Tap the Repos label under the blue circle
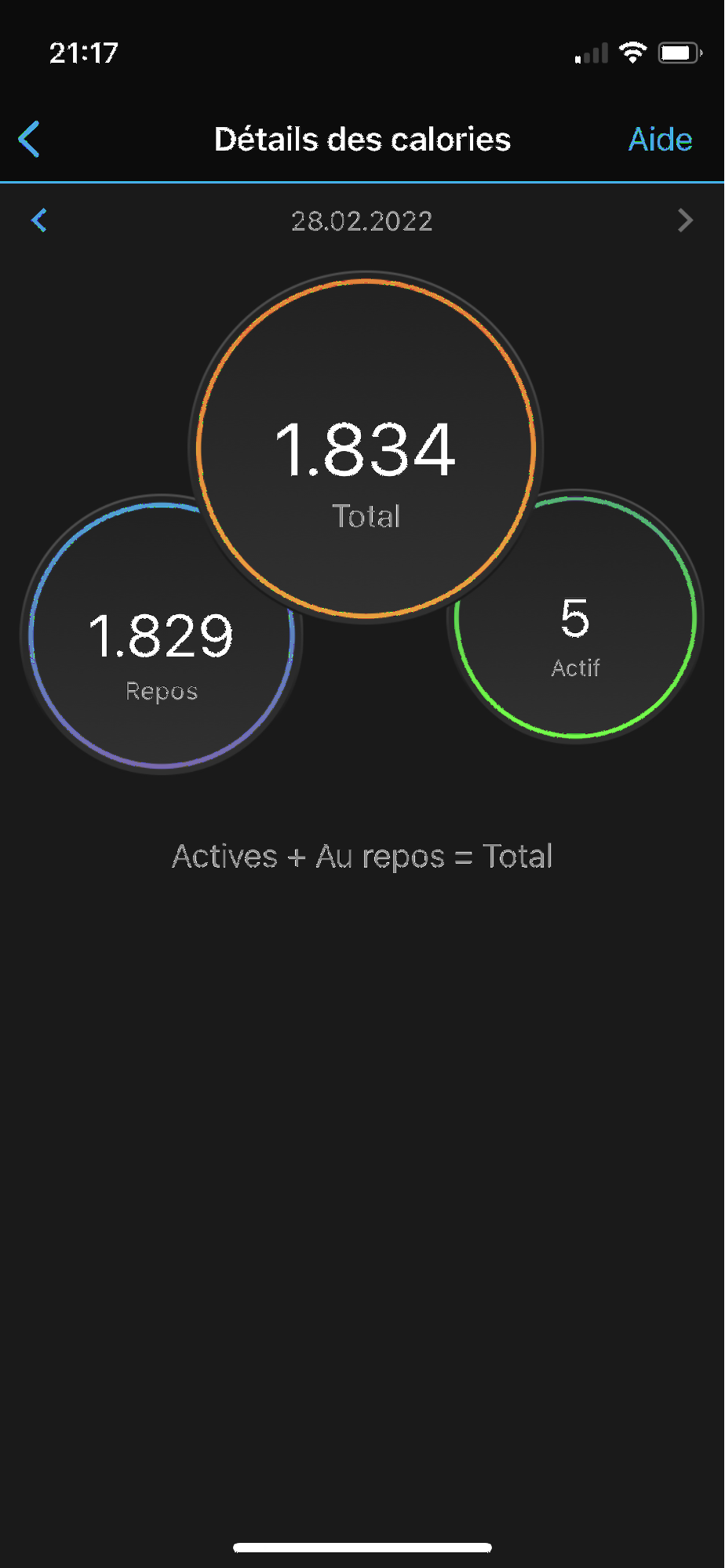This screenshot has width=725, height=1568. 160,691
